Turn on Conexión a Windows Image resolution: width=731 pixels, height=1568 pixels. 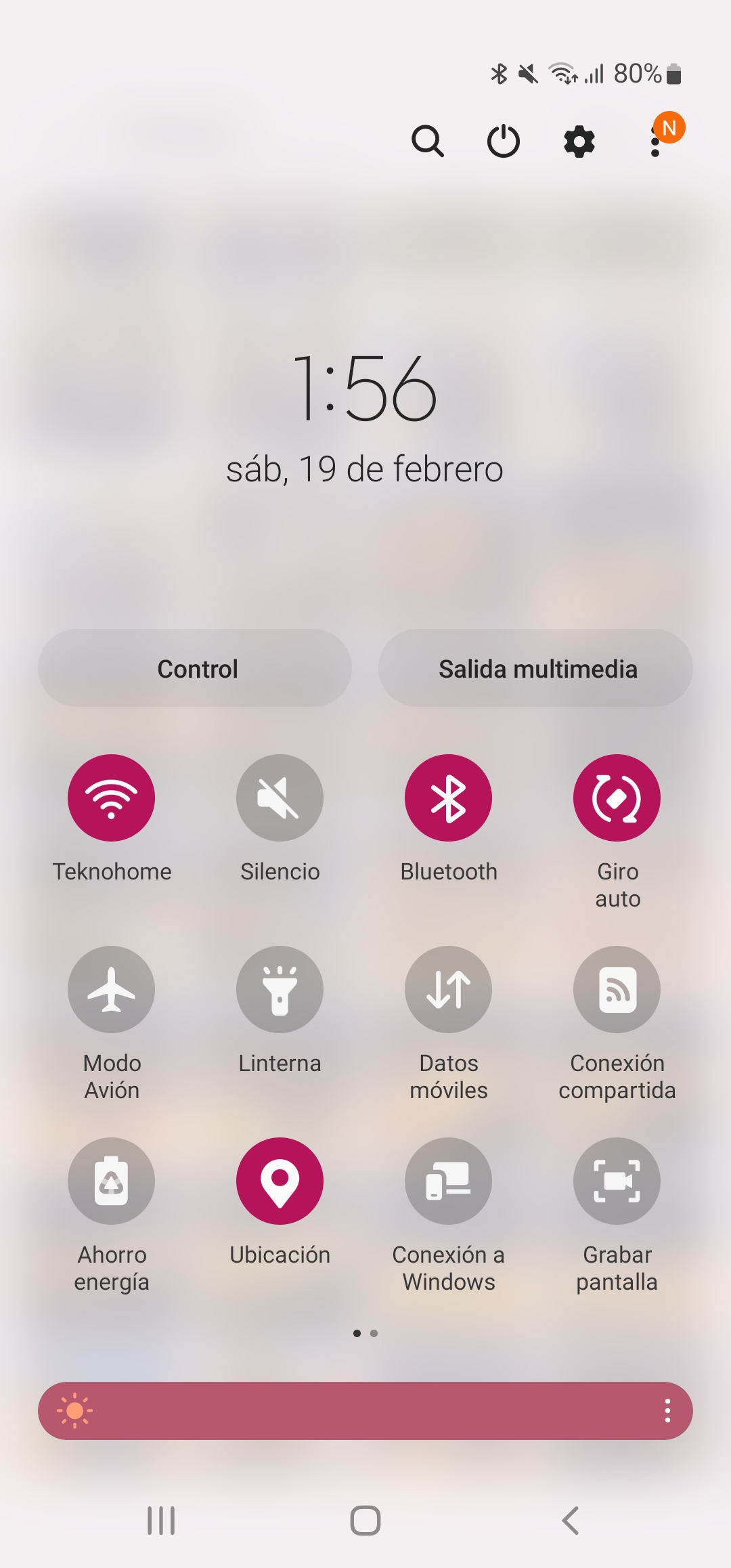click(448, 1181)
